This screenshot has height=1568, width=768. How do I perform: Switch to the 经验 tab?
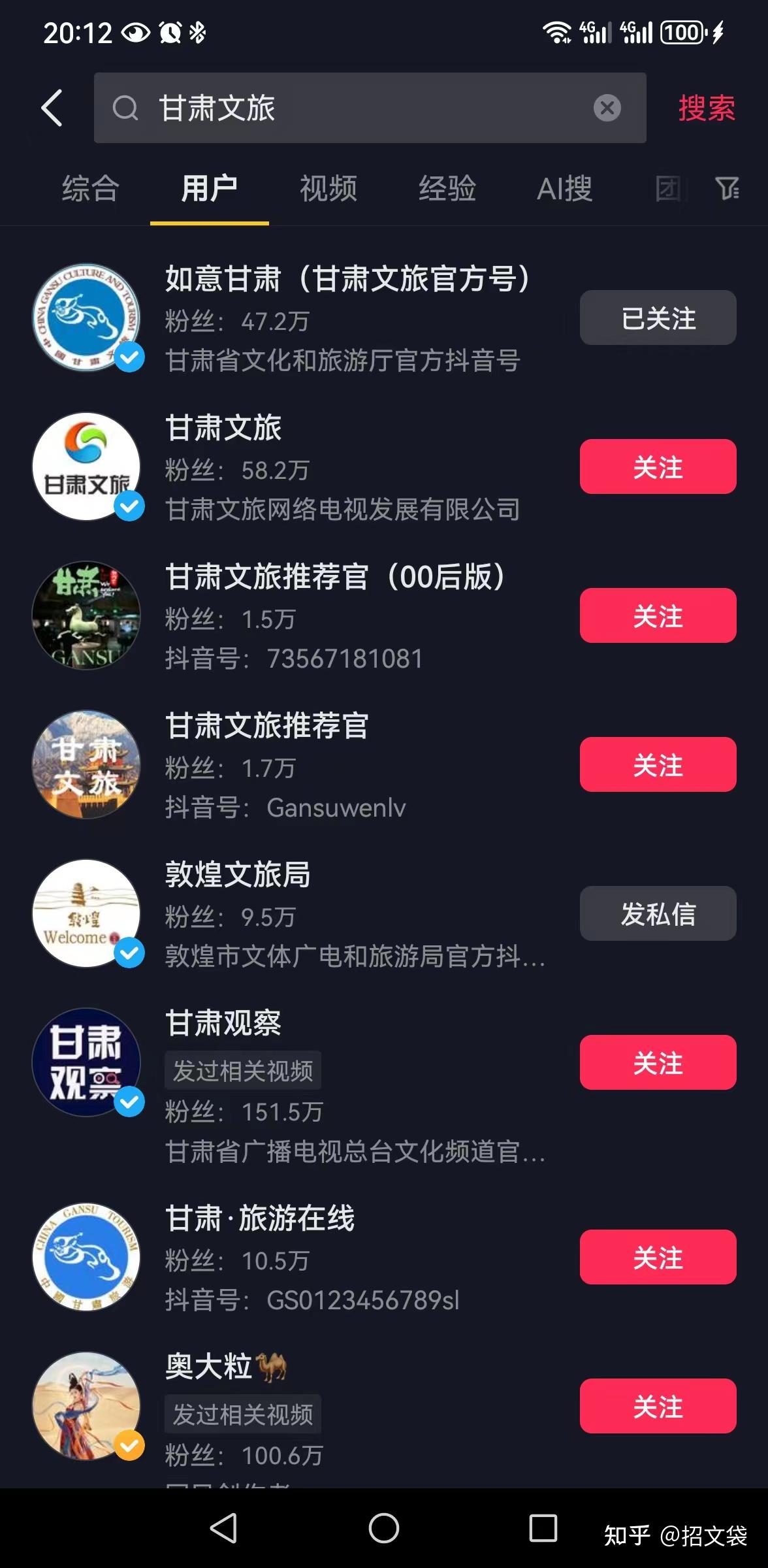pos(447,189)
